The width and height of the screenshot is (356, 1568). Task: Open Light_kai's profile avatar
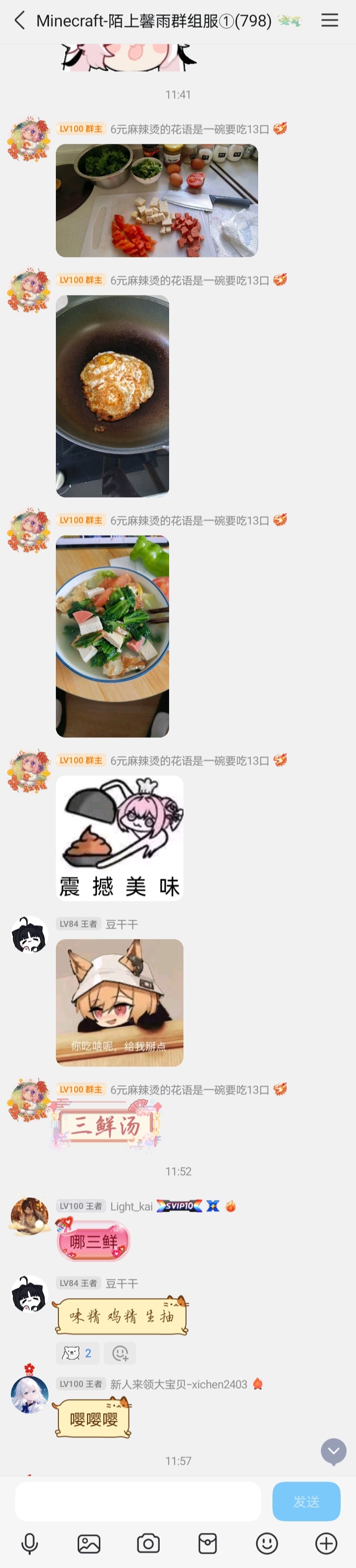click(x=29, y=1217)
